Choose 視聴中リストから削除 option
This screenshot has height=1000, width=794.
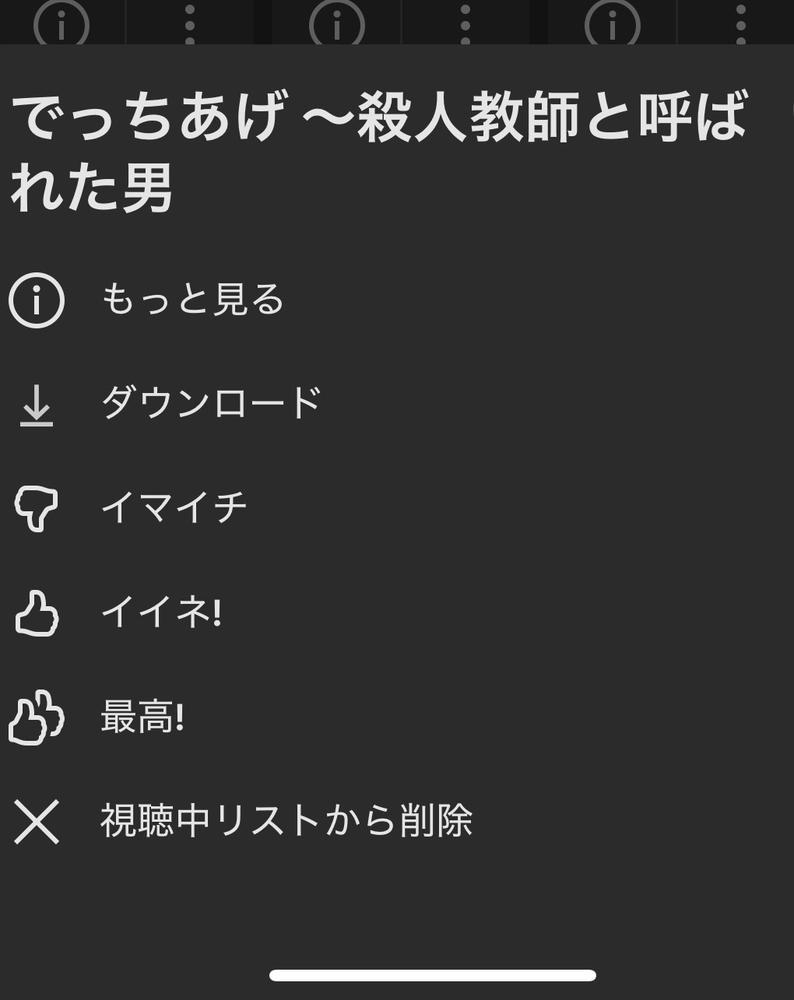point(290,823)
